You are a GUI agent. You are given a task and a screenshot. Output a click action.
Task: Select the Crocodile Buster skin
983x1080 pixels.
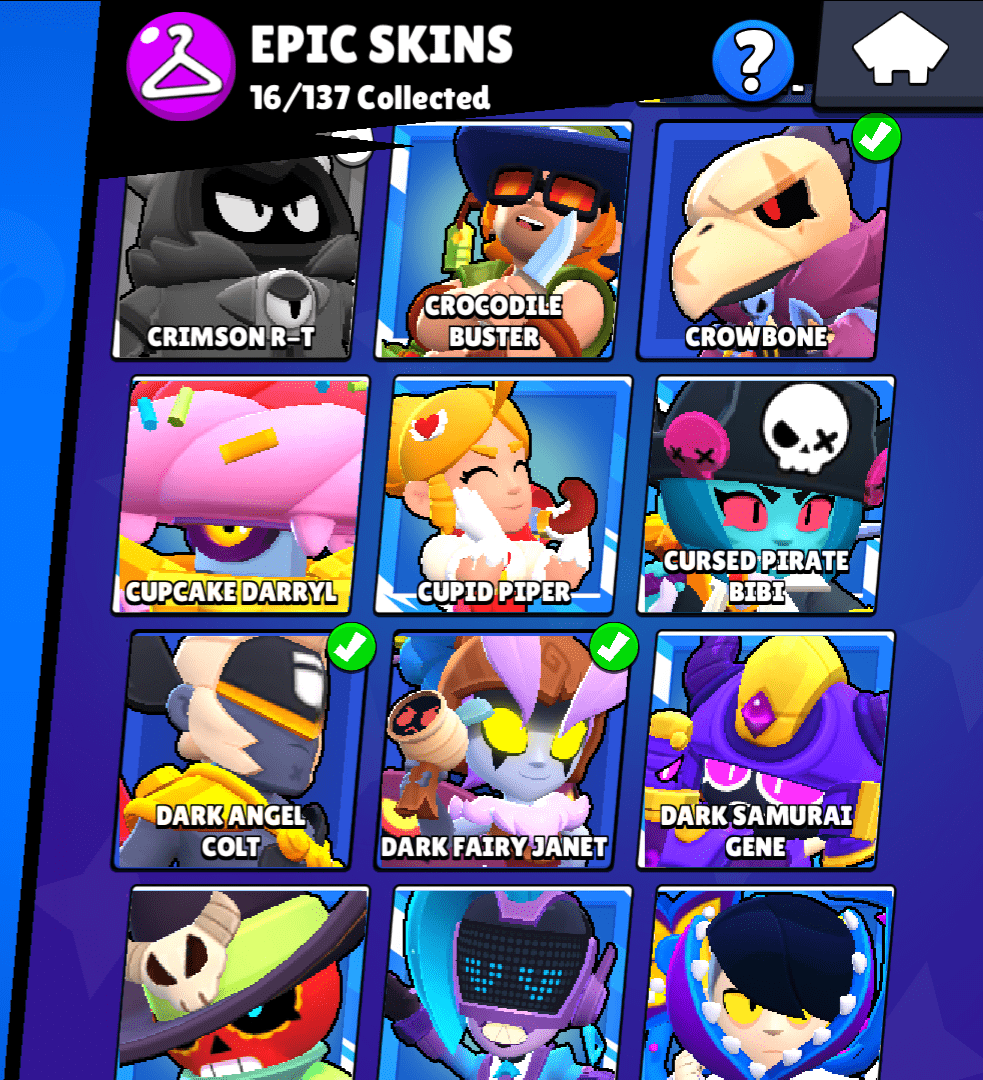(x=506, y=240)
